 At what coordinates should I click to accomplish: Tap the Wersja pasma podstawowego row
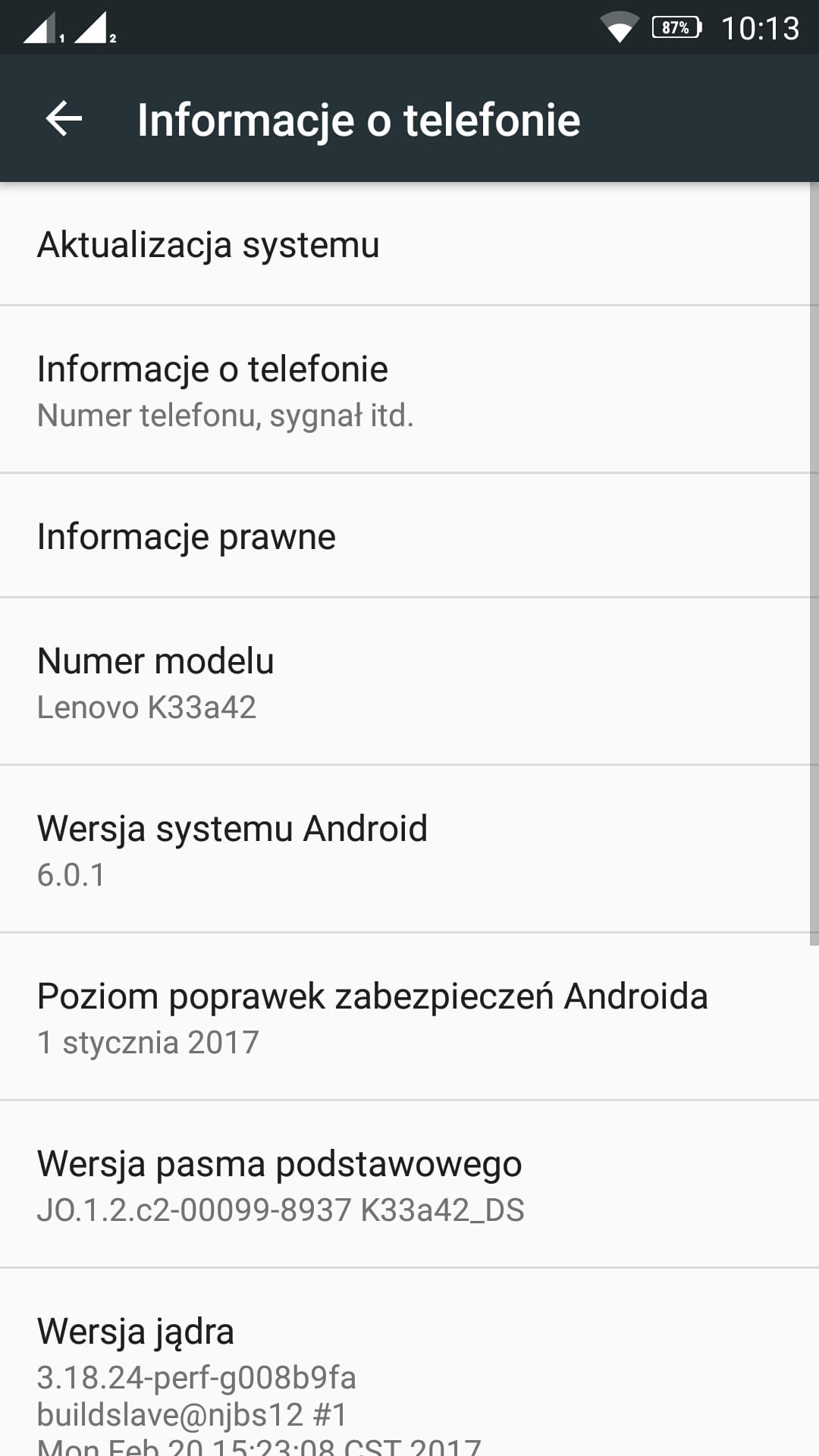coord(409,1185)
